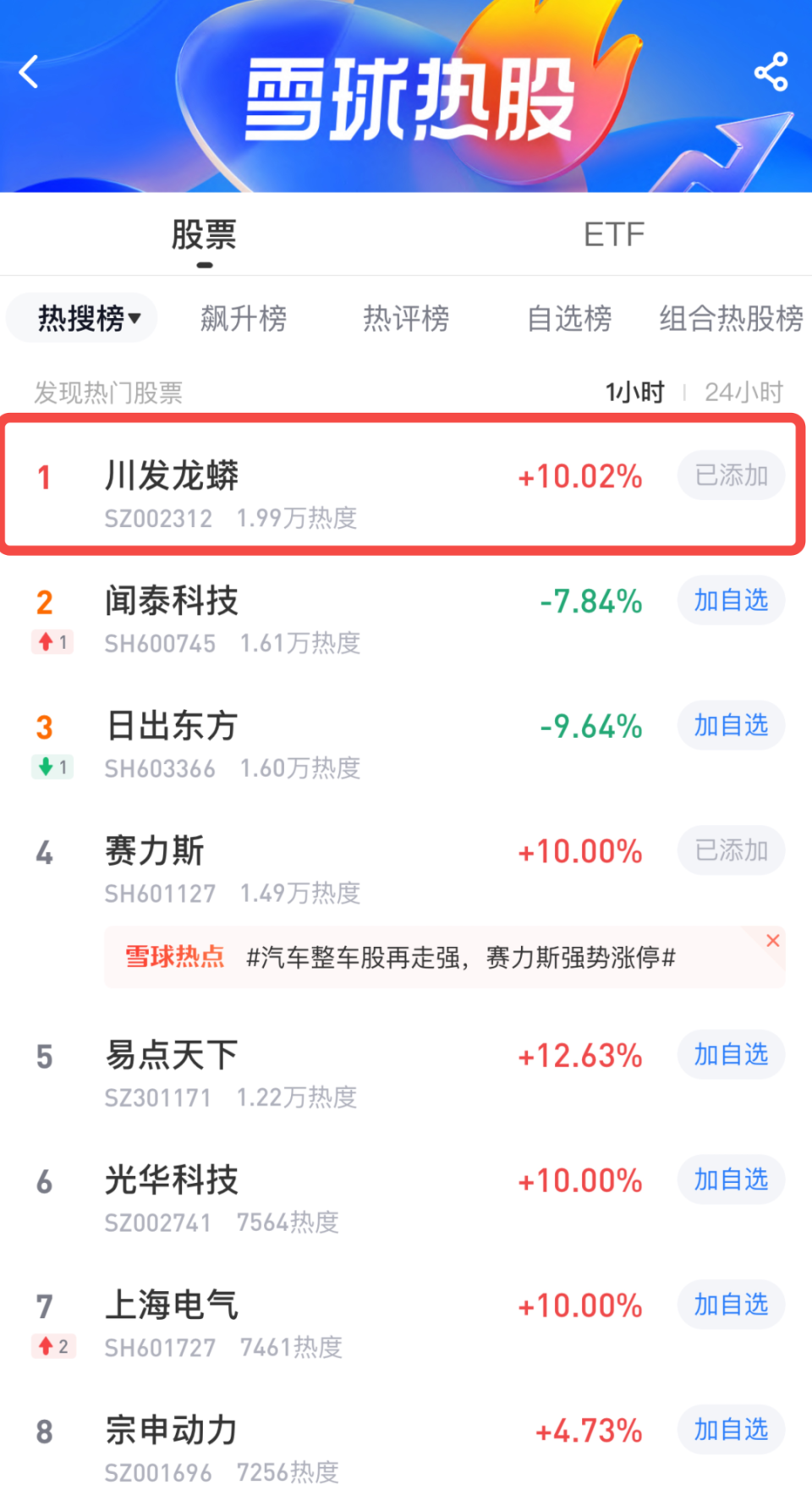812x1501 pixels.
Task: Add 宗申动力 to watchlist
Action: pyautogui.click(x=731, y=1430)
